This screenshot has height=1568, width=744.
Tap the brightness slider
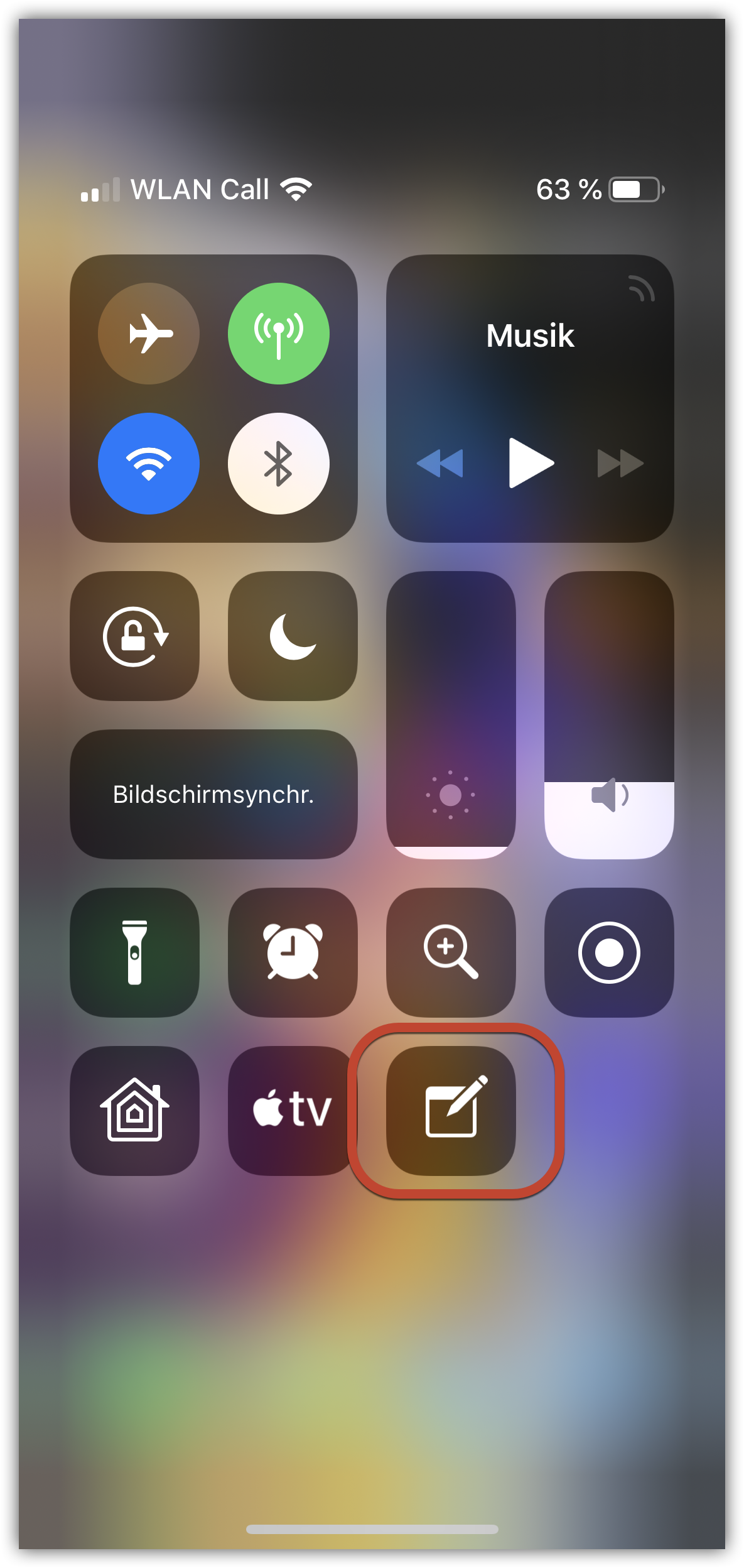451,715
